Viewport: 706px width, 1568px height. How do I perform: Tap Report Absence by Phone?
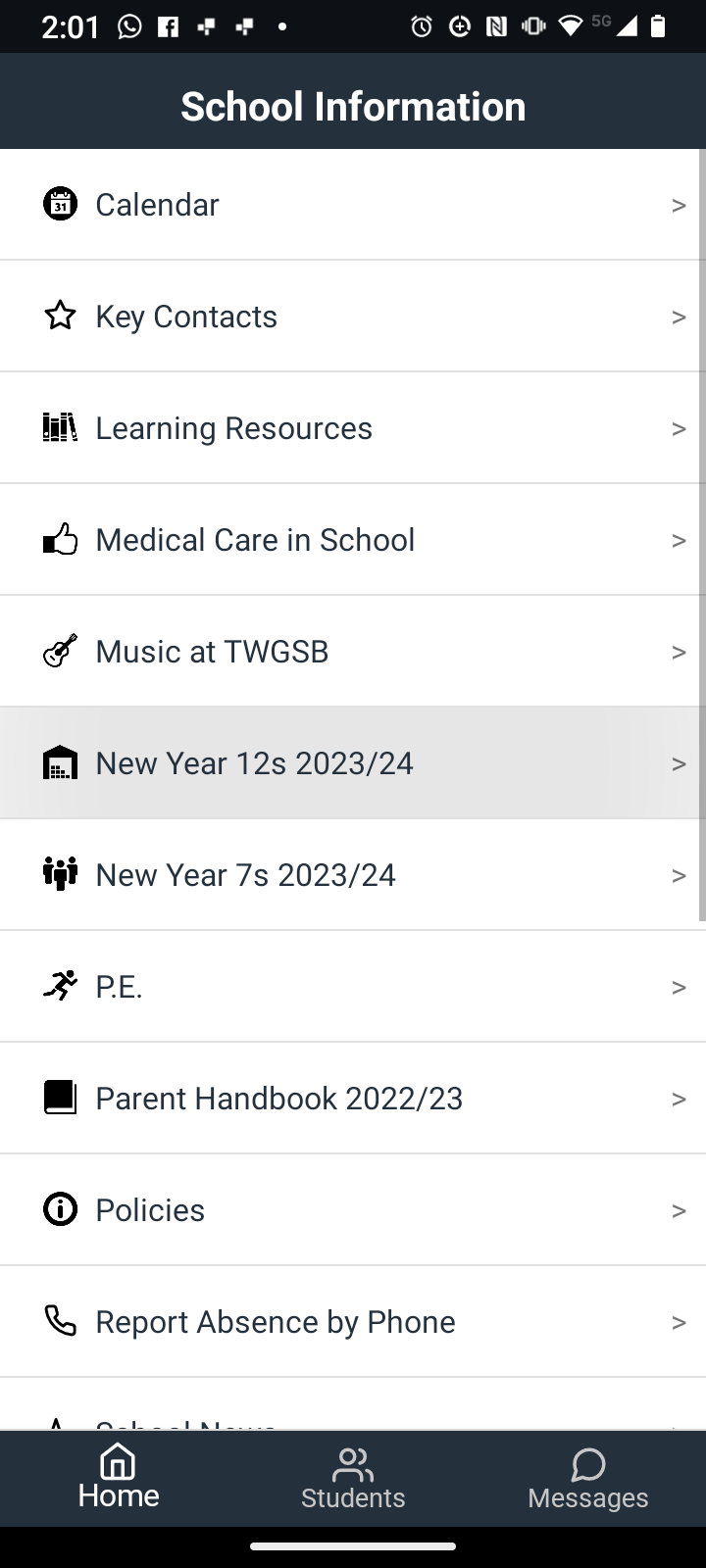click(353, 1321)
